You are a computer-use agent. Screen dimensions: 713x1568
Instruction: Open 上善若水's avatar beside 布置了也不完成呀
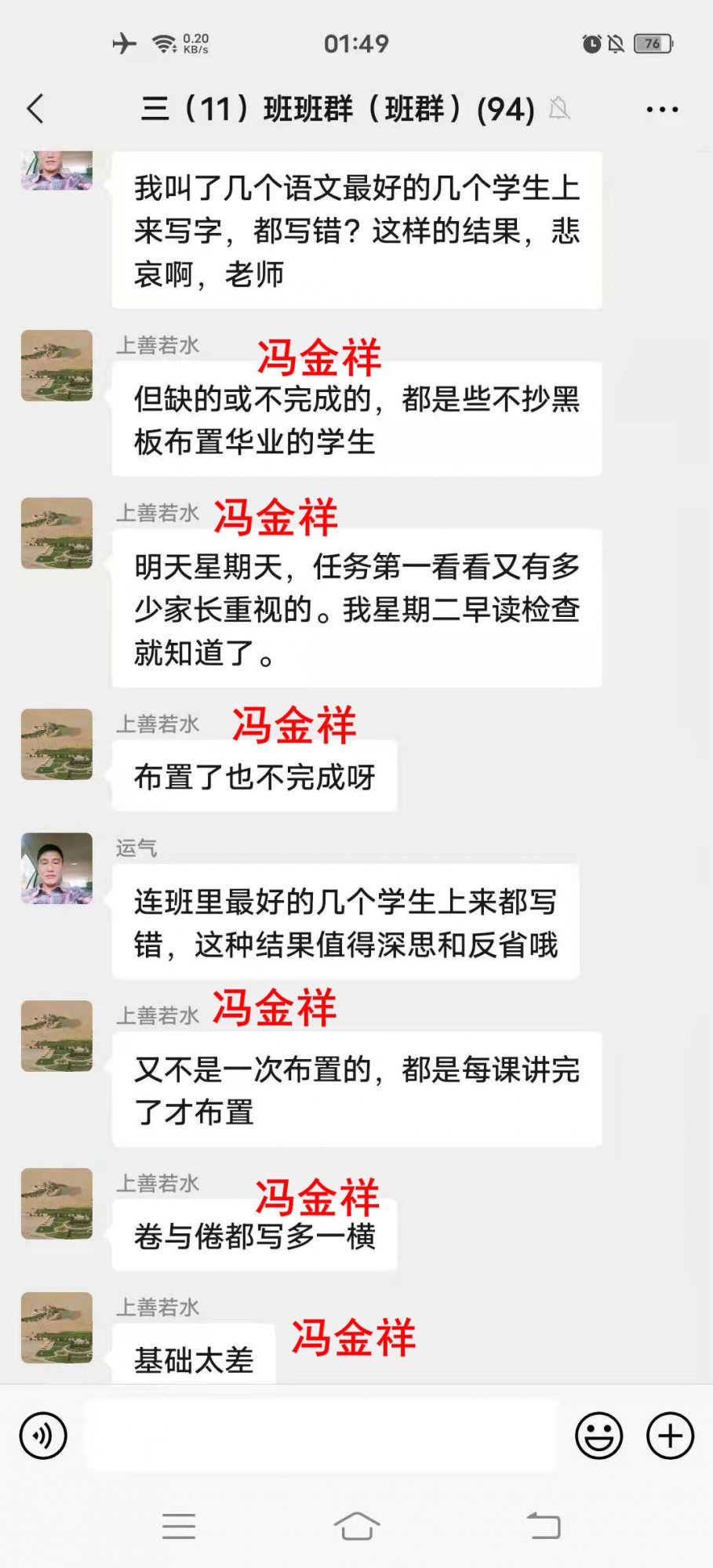(56, 745)
